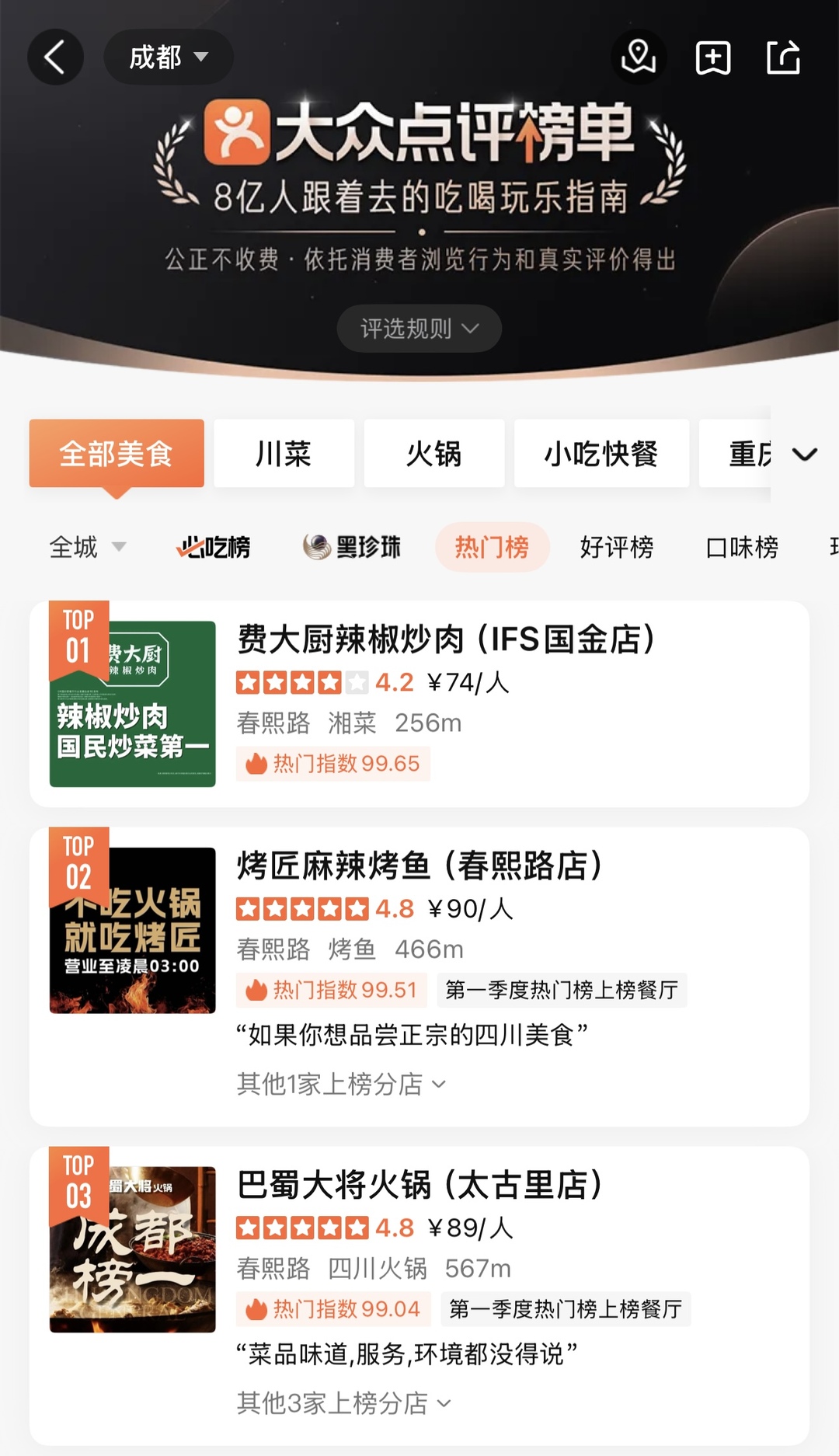Screen dimensions: 839x1456
Task: Choose the 小吃快餐 category
Action: pos(601,454)
